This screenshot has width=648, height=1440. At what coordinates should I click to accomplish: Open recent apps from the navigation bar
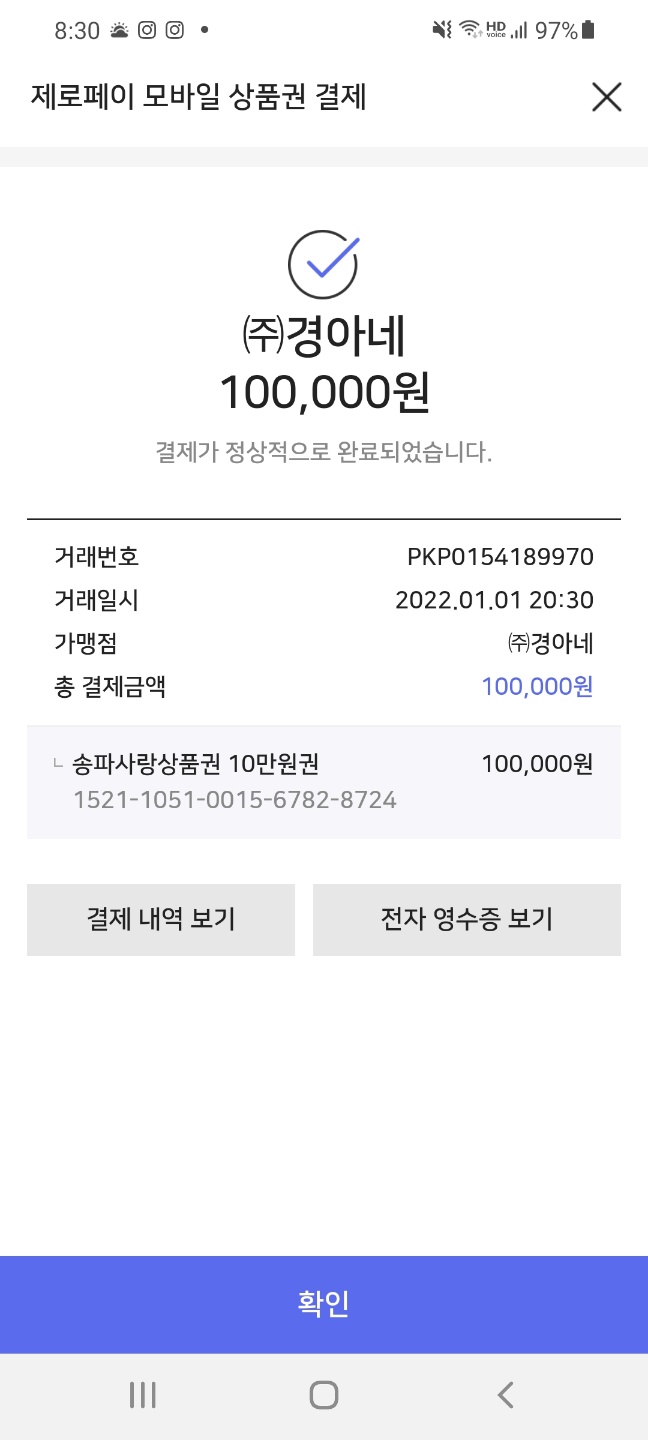click(143, 1395)
